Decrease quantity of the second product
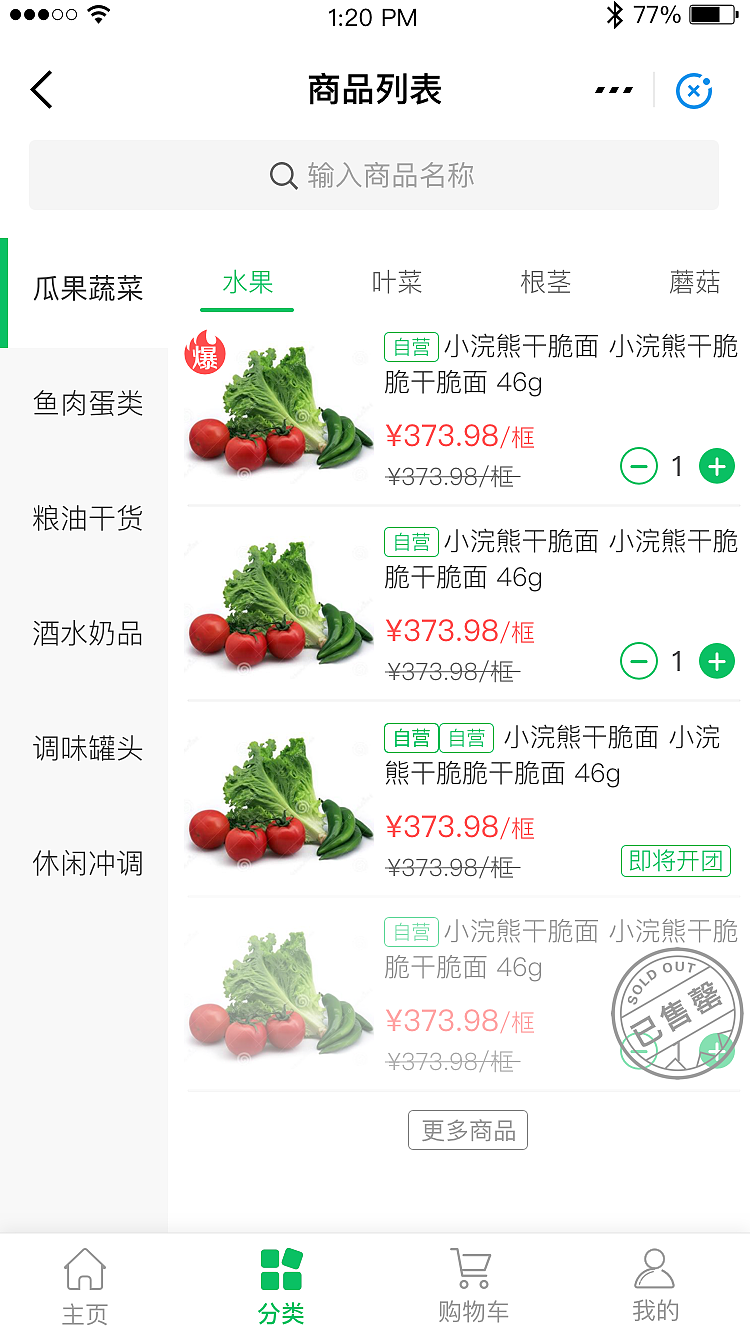The image size is (750, 1334). coord(639,661)
